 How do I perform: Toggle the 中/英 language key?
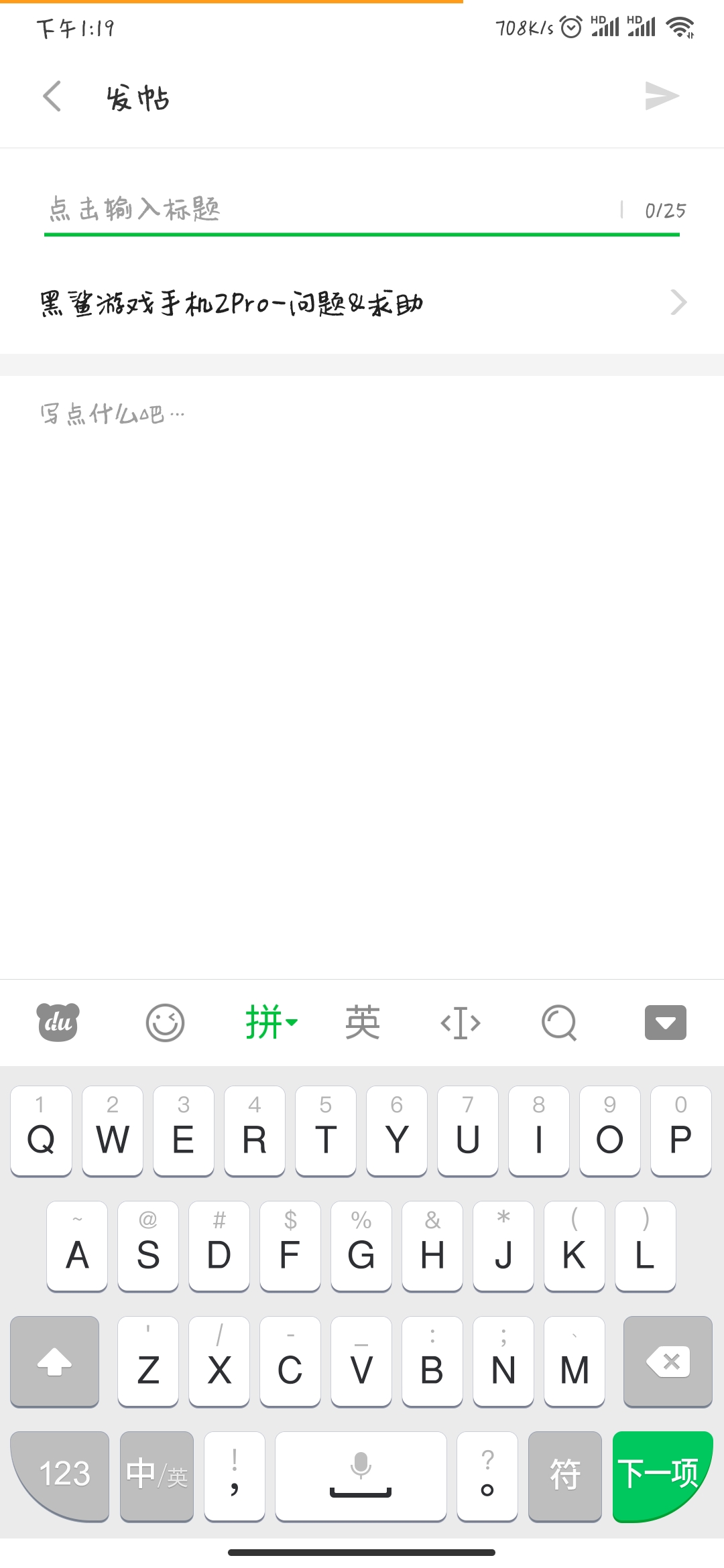tap(157, 1476)
